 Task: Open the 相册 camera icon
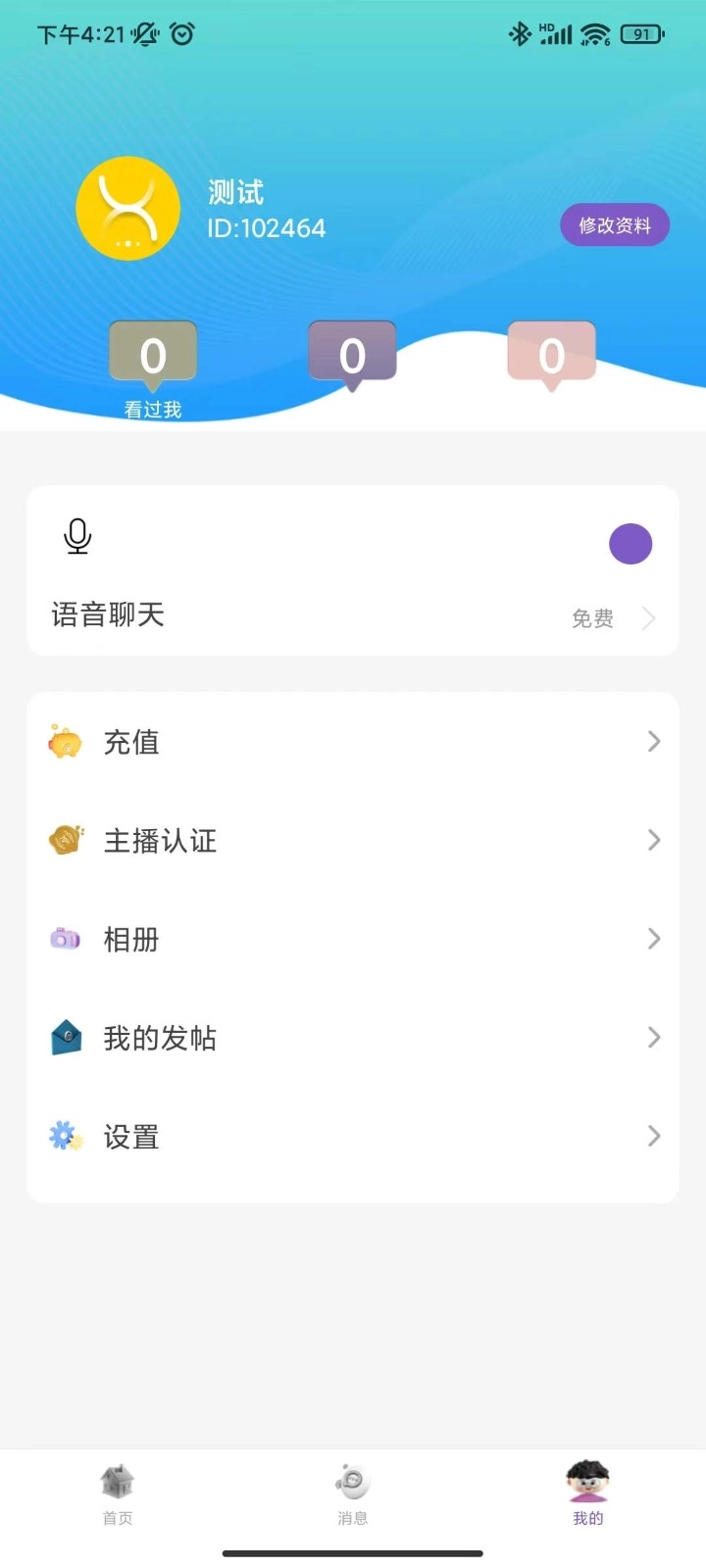coord(64,939)
